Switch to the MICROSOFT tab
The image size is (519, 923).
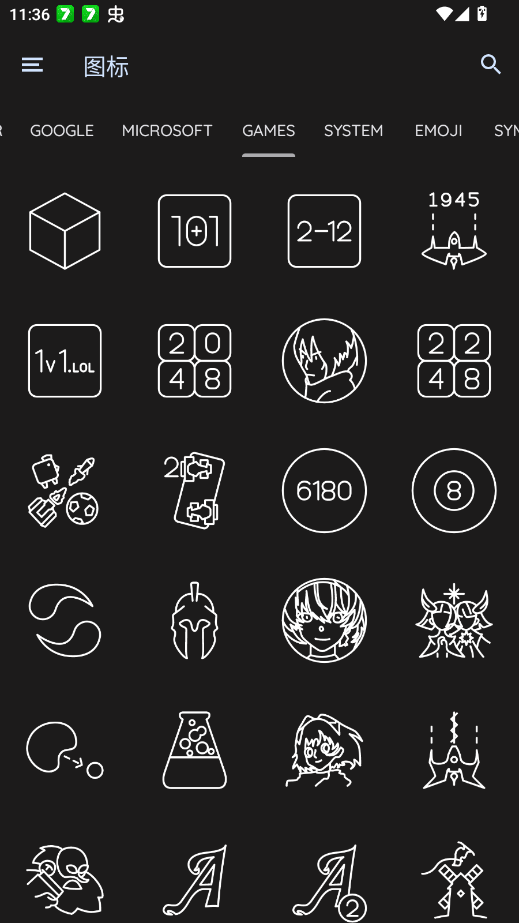[167, 131]
